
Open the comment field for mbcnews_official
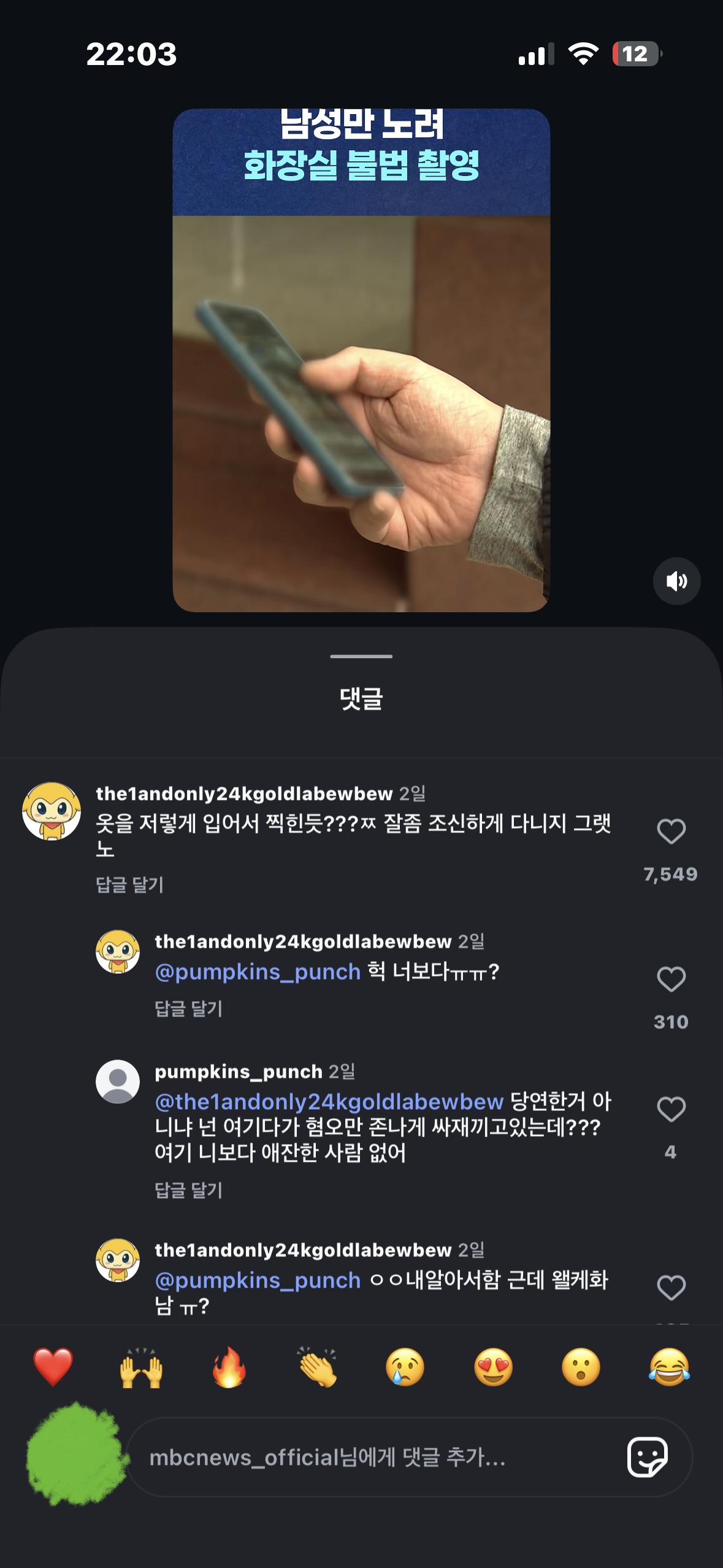click(368, 1458)
